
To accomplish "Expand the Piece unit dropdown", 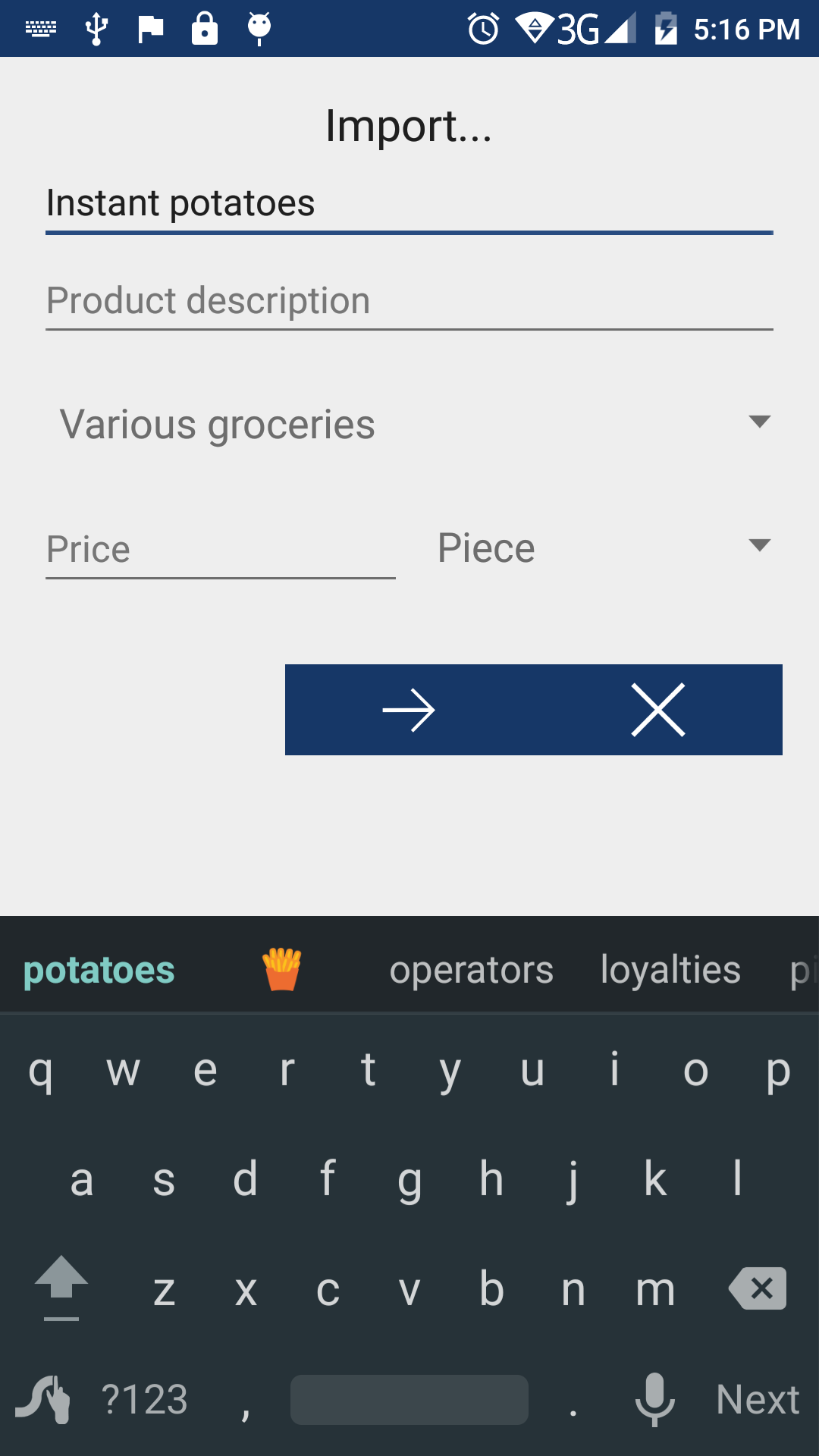I will [x=604, y=548].
